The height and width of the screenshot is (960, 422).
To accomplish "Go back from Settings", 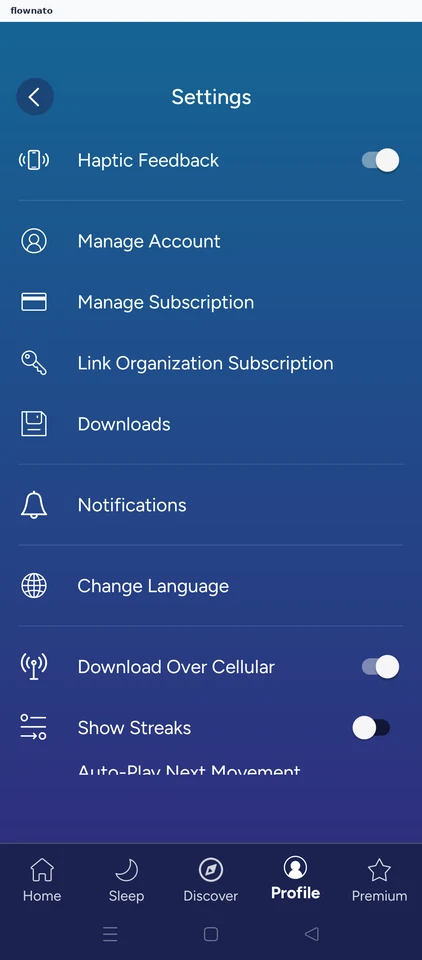I will tap(35, 97).
